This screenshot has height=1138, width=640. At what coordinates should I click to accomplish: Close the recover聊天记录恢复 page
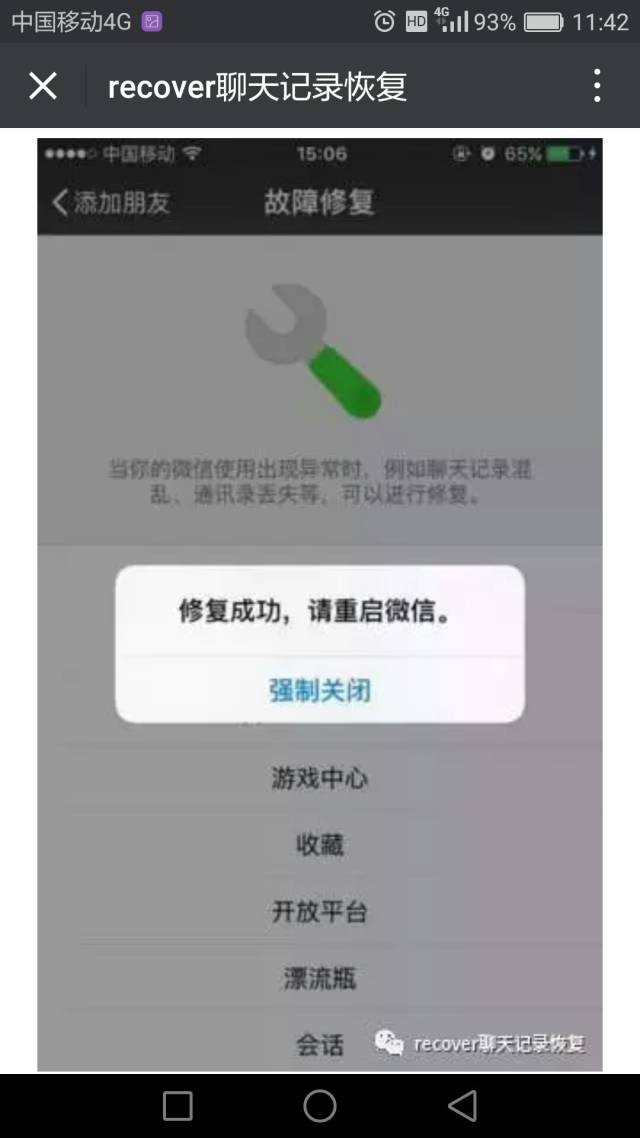(43, 86)
